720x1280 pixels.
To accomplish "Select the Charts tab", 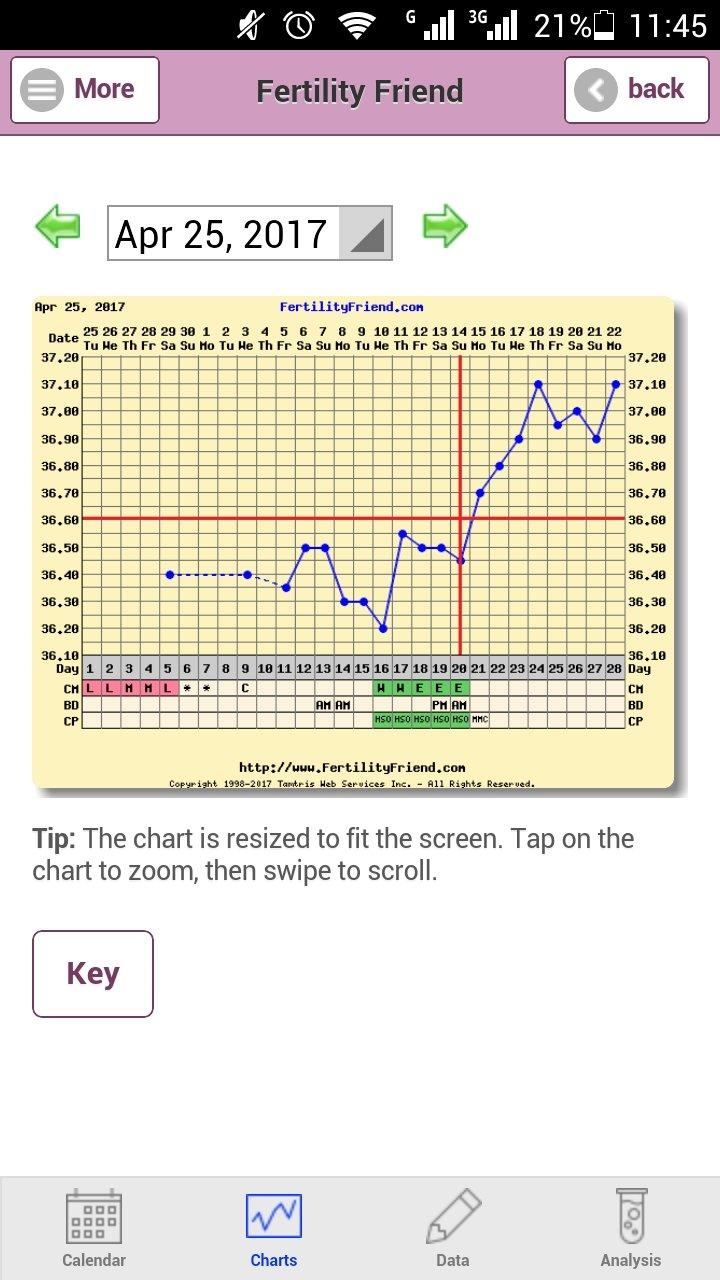I will pyautogui.click(x=273, y=1228).
